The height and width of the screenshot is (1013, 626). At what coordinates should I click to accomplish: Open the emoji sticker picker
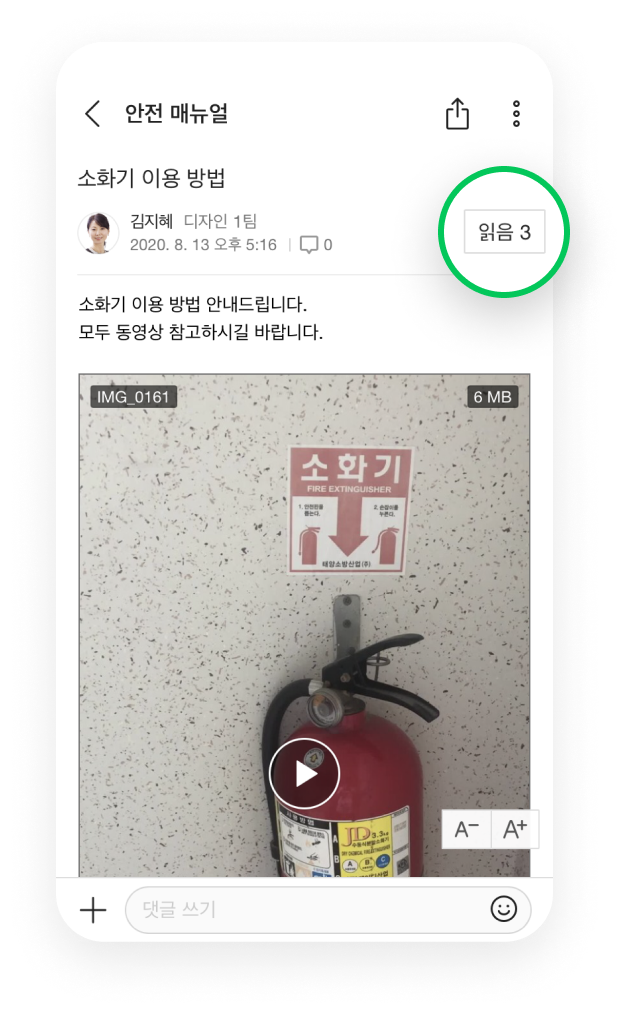click(504, 909)
